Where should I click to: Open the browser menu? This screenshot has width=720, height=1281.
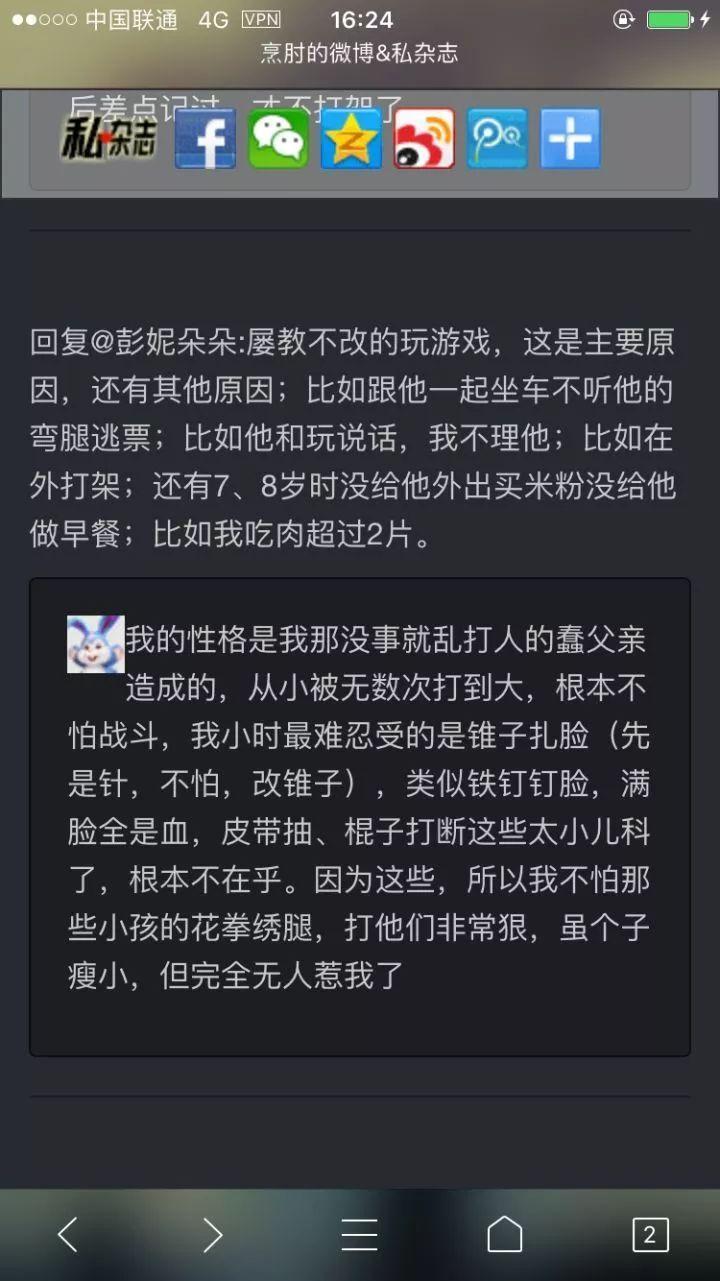(x=359, y=1235)
